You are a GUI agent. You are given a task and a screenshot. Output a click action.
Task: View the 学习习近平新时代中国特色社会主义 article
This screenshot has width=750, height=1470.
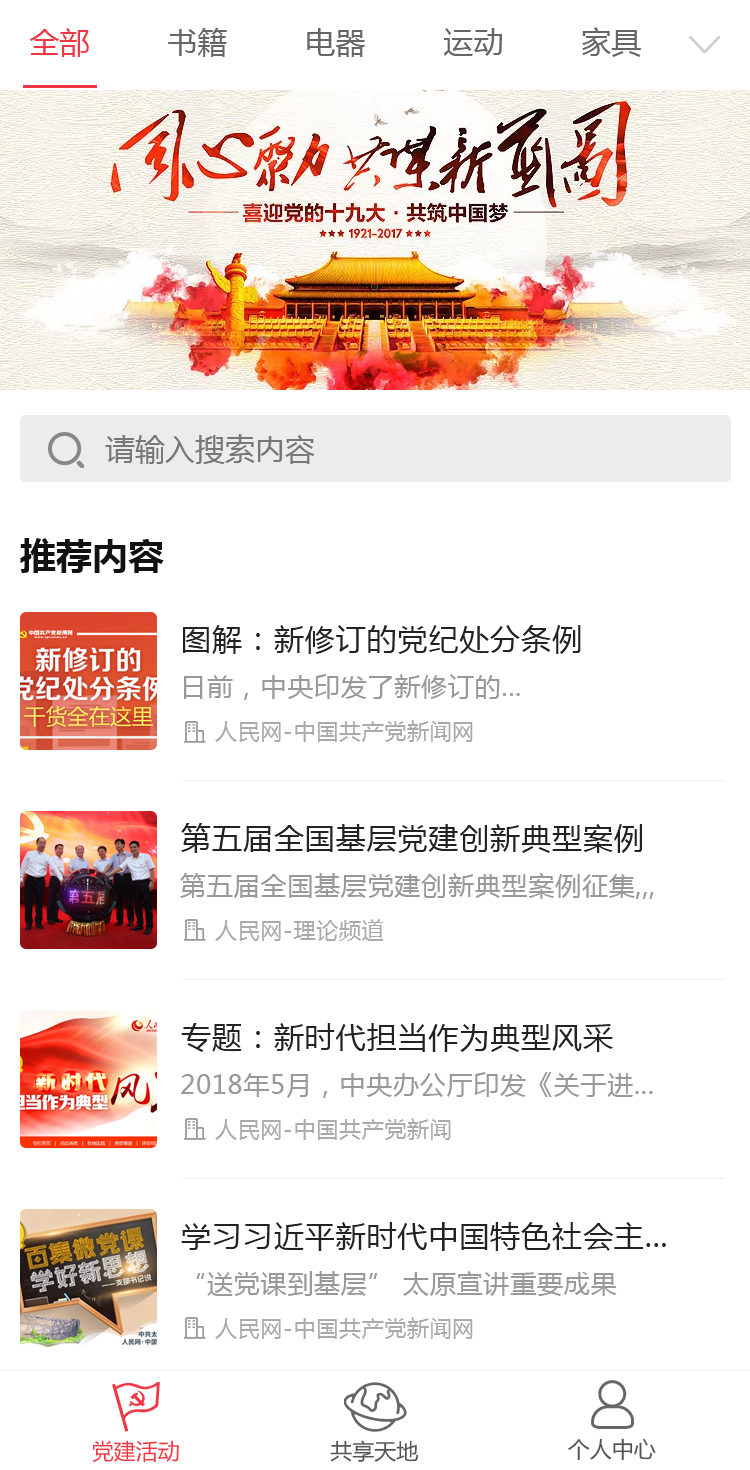coord(423,1237)
